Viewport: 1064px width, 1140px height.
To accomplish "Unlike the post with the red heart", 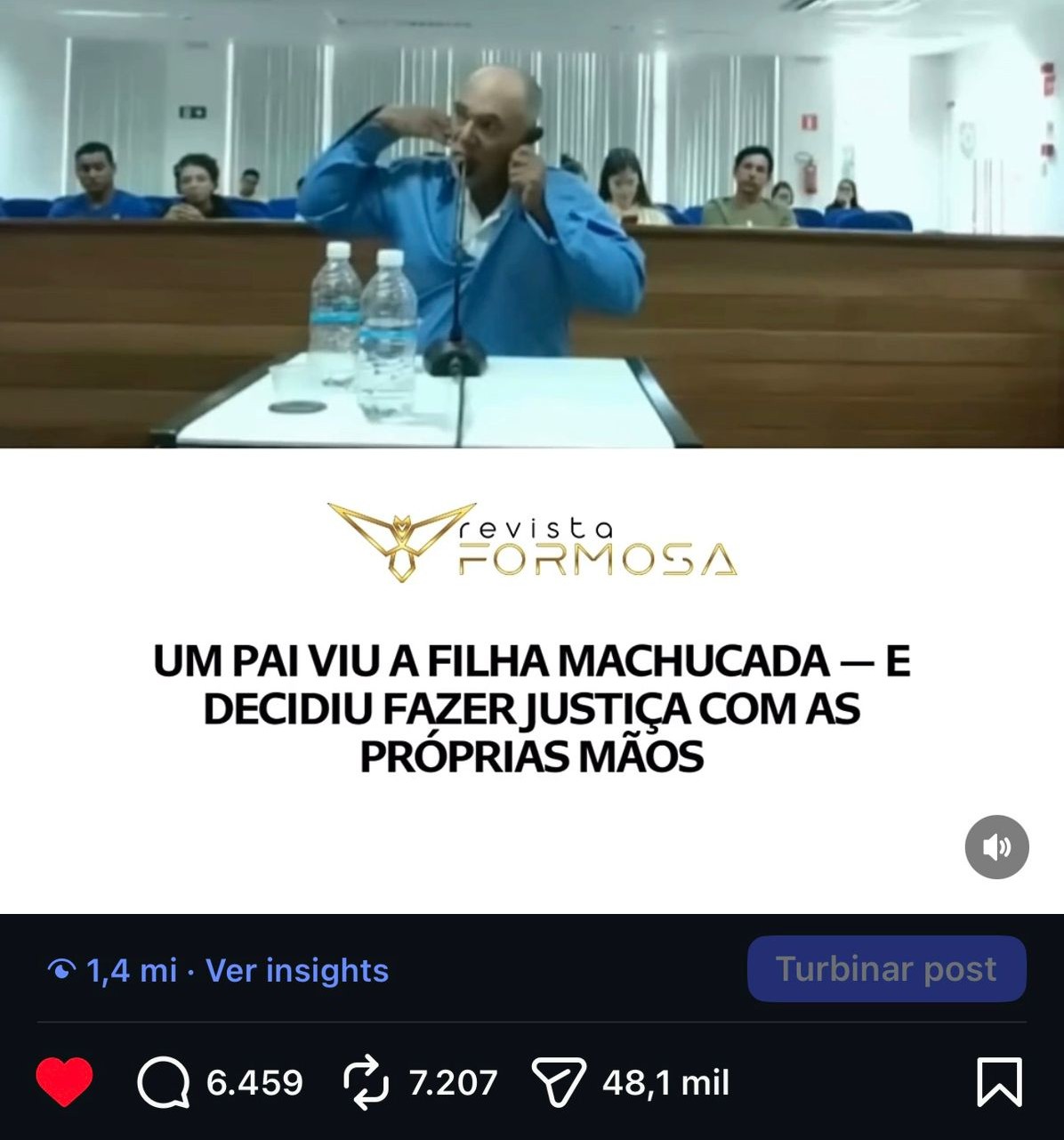I will [64, 1082].
